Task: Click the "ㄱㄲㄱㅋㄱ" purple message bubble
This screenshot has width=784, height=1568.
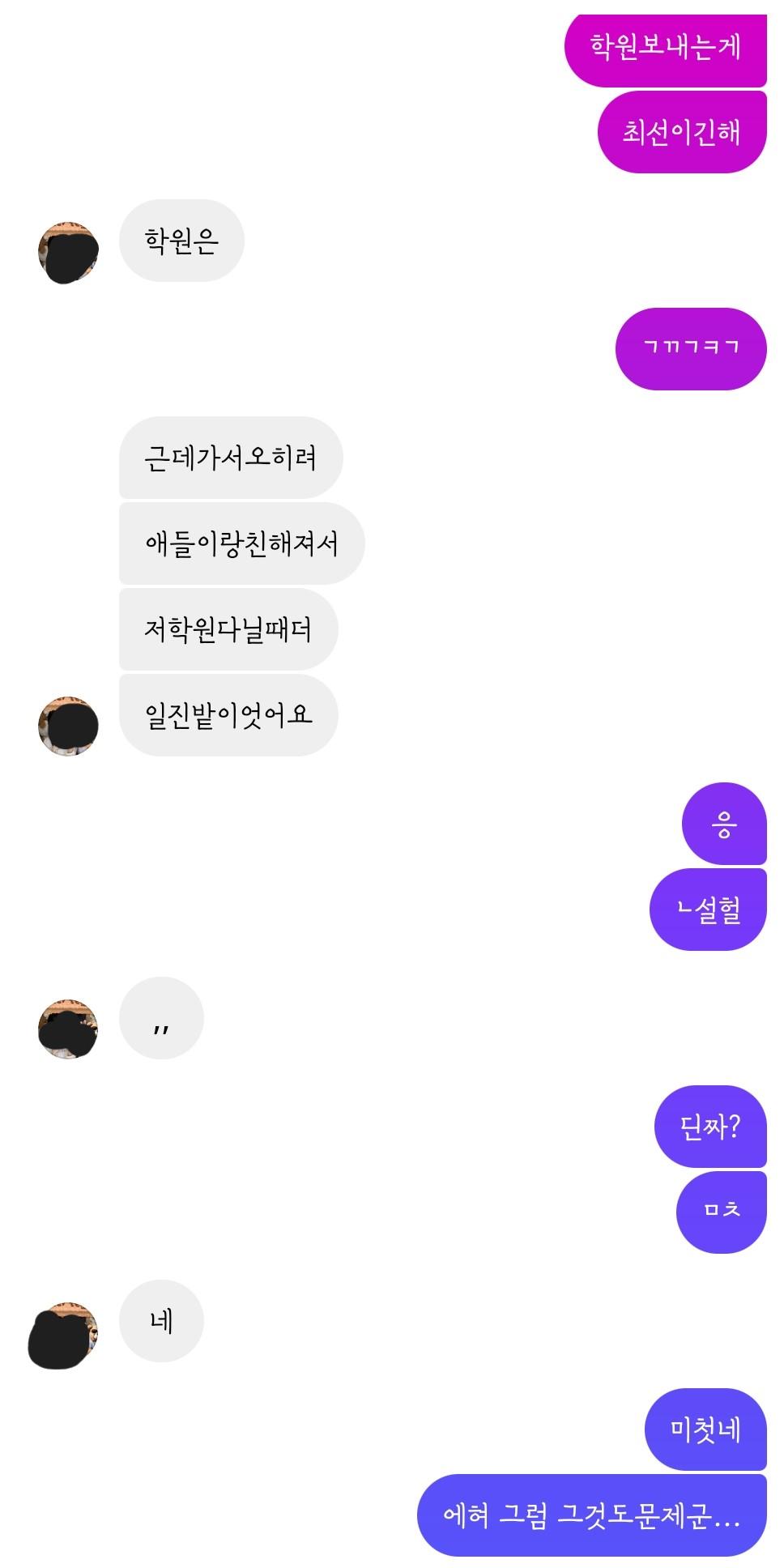Action: (x=689, y=347)
